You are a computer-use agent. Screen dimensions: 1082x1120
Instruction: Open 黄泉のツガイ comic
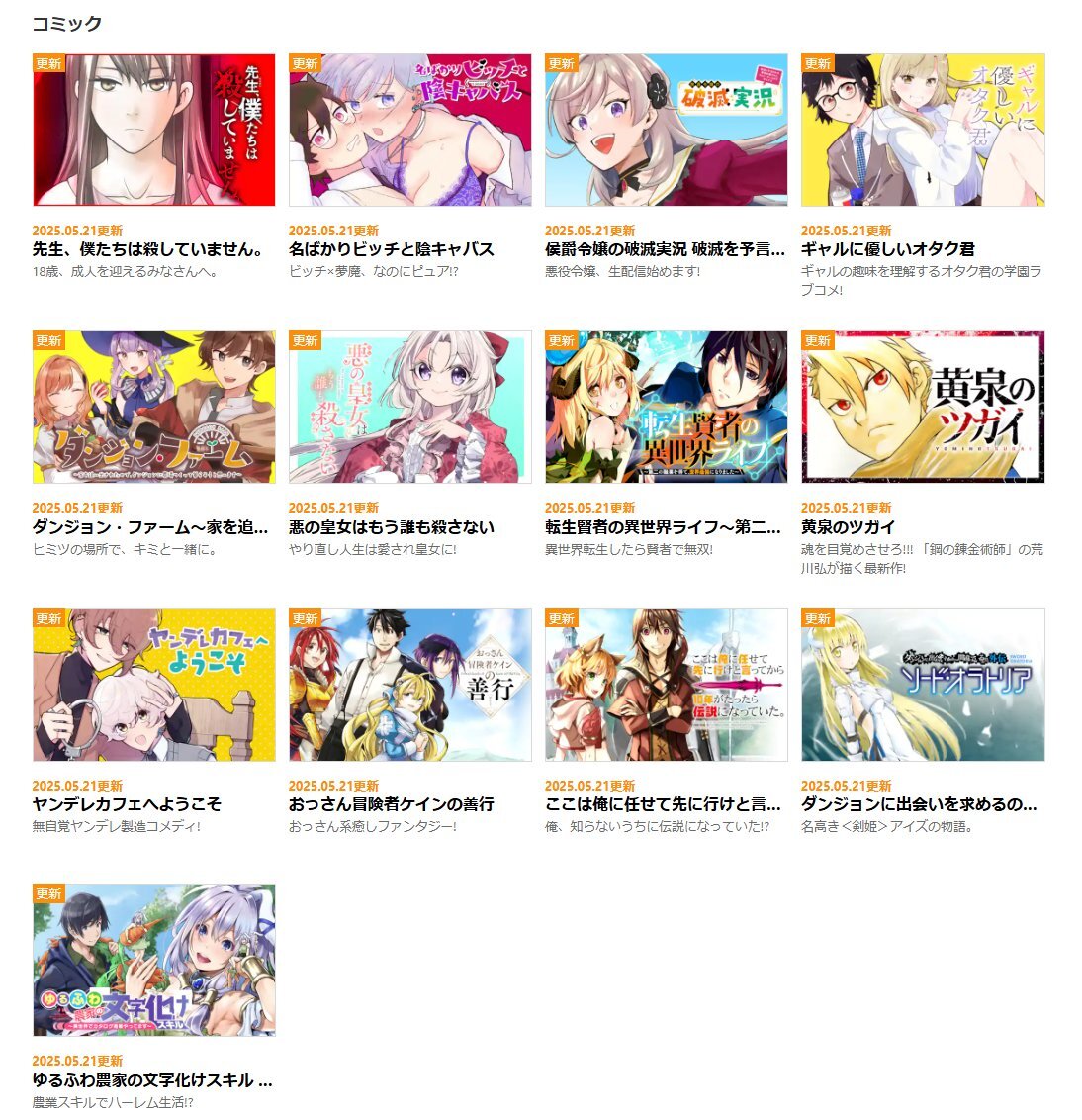(922, 408)
